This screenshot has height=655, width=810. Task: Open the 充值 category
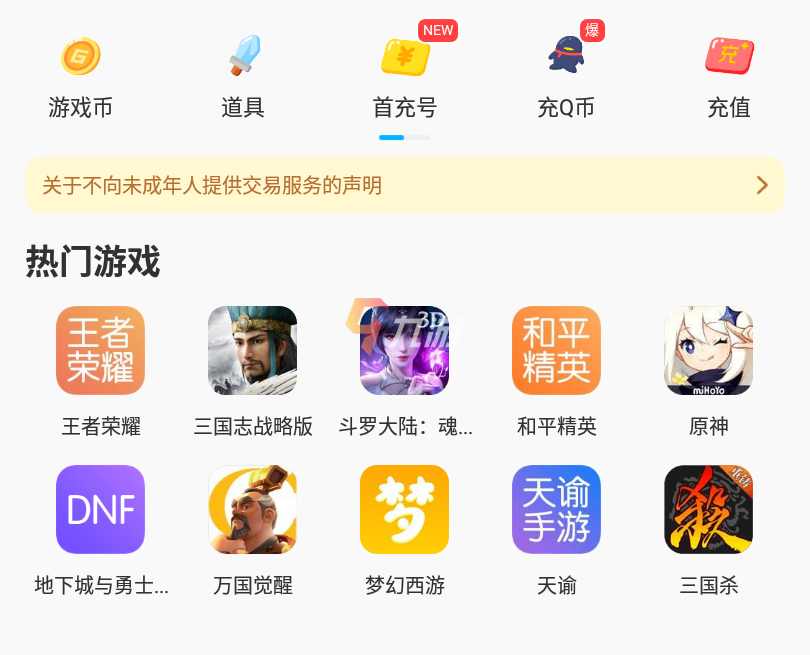(729, 75)
